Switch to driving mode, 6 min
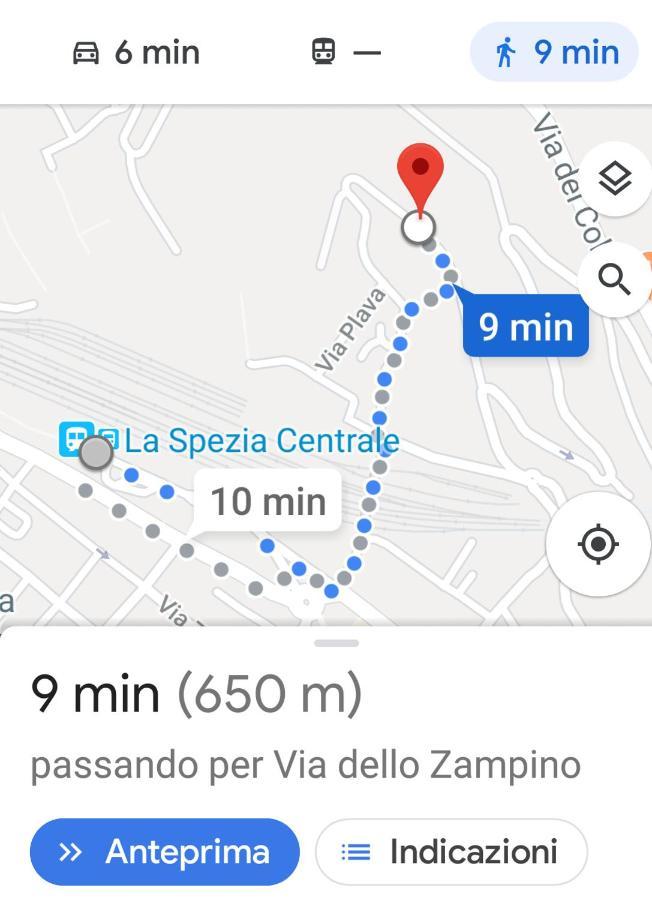652x900 pixels. 137,52
